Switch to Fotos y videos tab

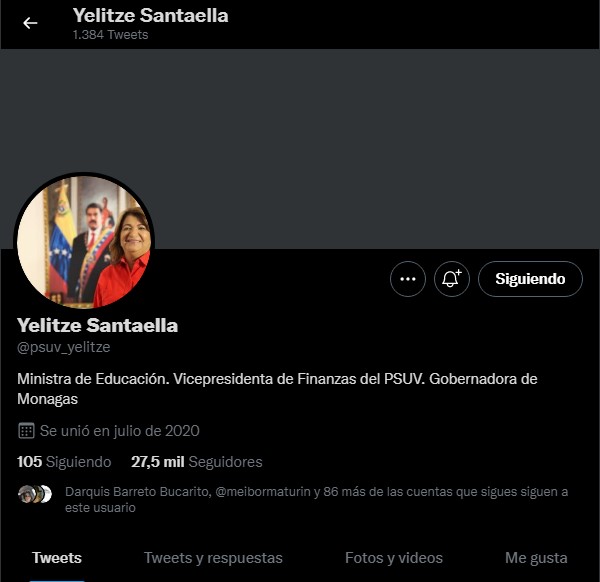pos(393,558)
